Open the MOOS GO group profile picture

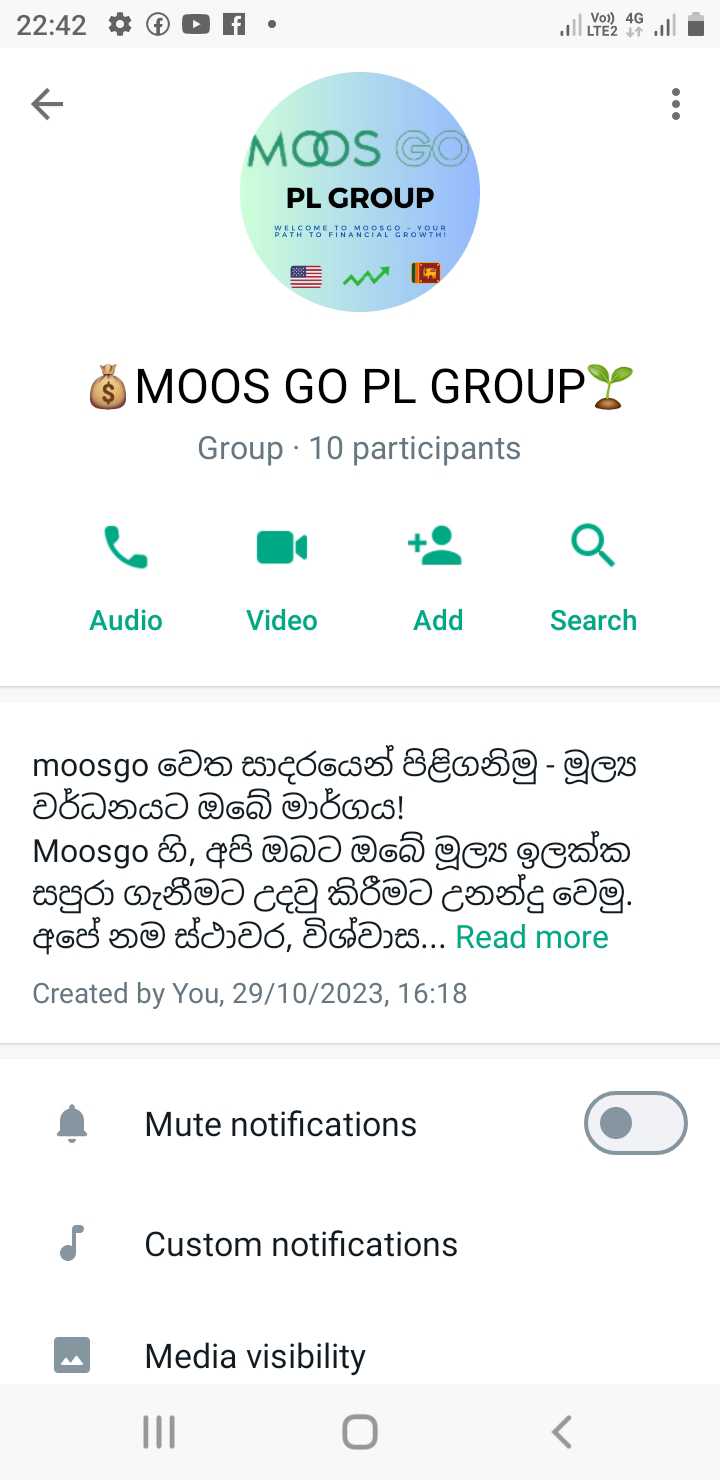point(360,192)
